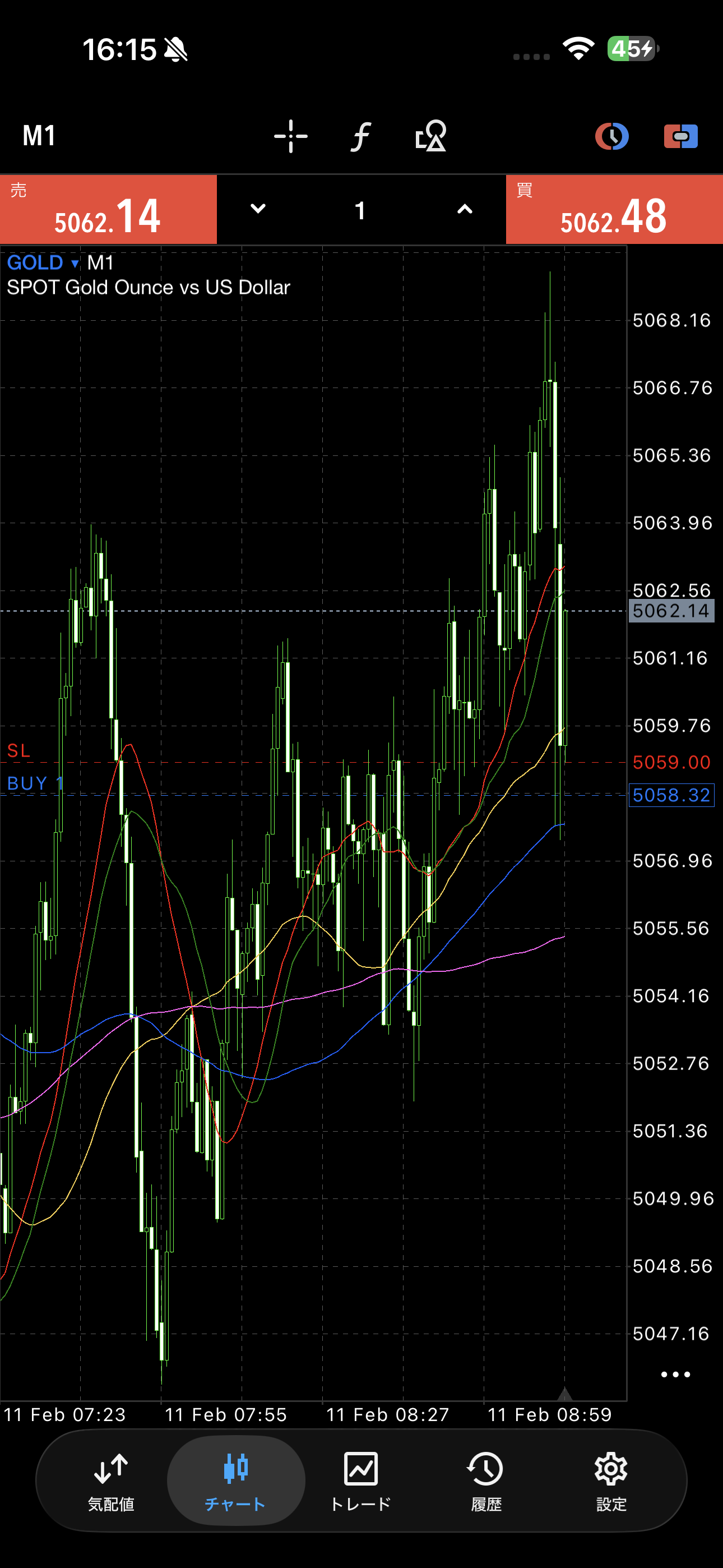Screen dimensions: 723x1568
Task: Open the 履歴 history tab
Action: coord(486,1480)
